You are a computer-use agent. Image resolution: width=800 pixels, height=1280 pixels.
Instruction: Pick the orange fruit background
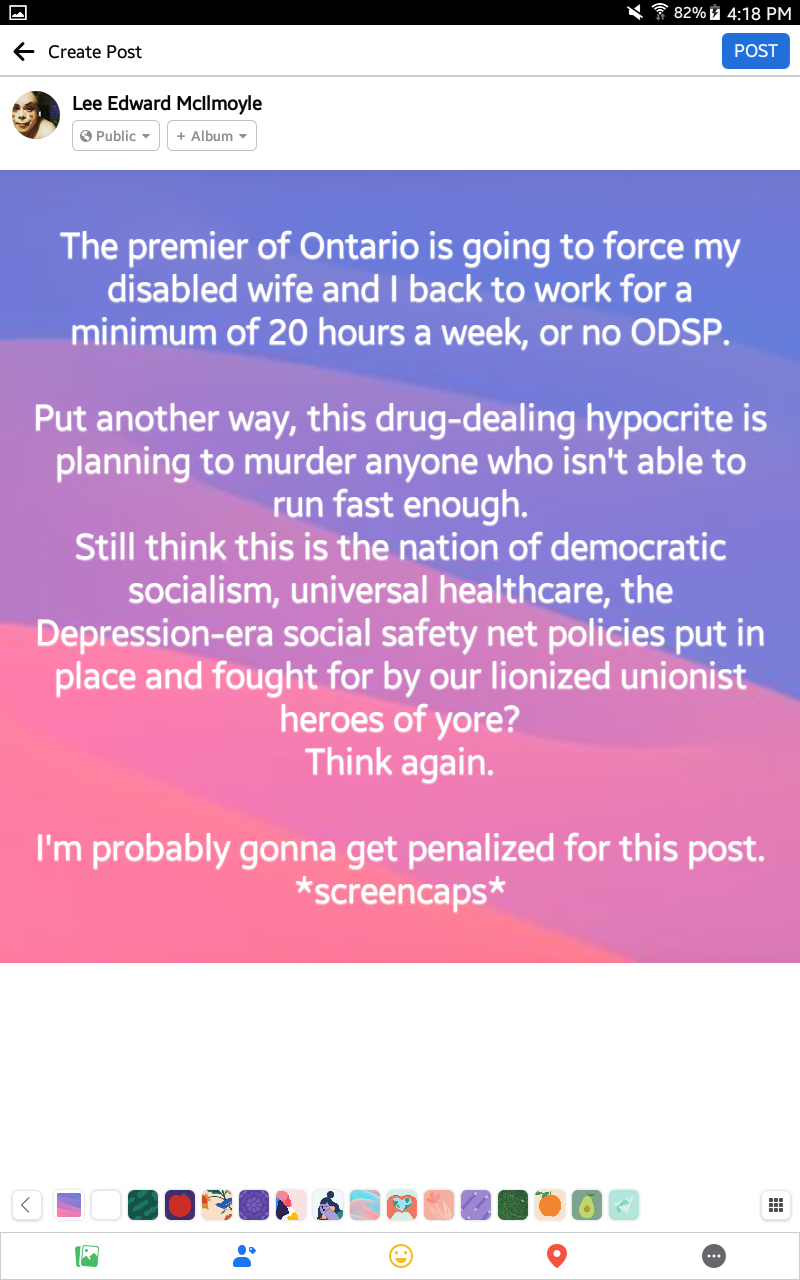(x=549, y=1205)
